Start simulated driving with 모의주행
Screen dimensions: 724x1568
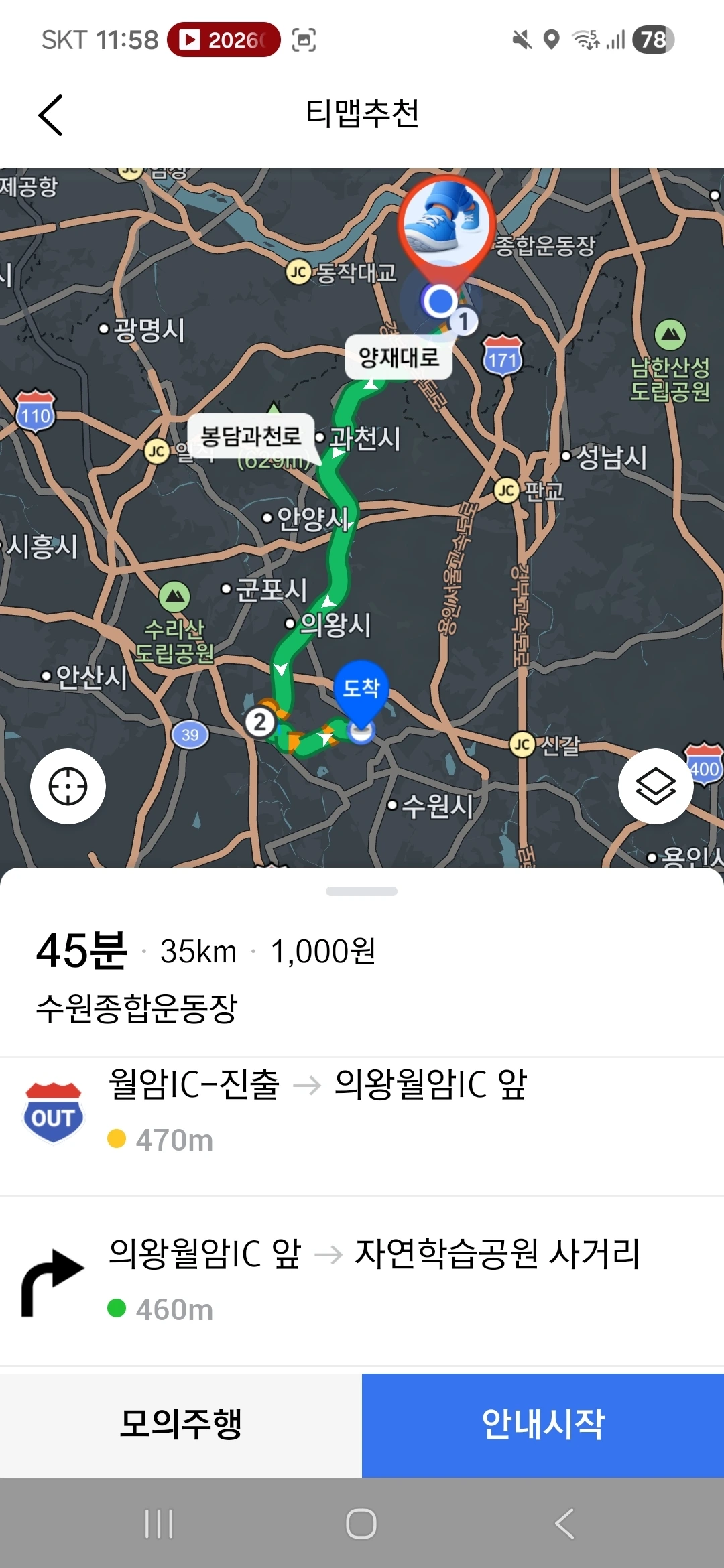point(181,1425)
